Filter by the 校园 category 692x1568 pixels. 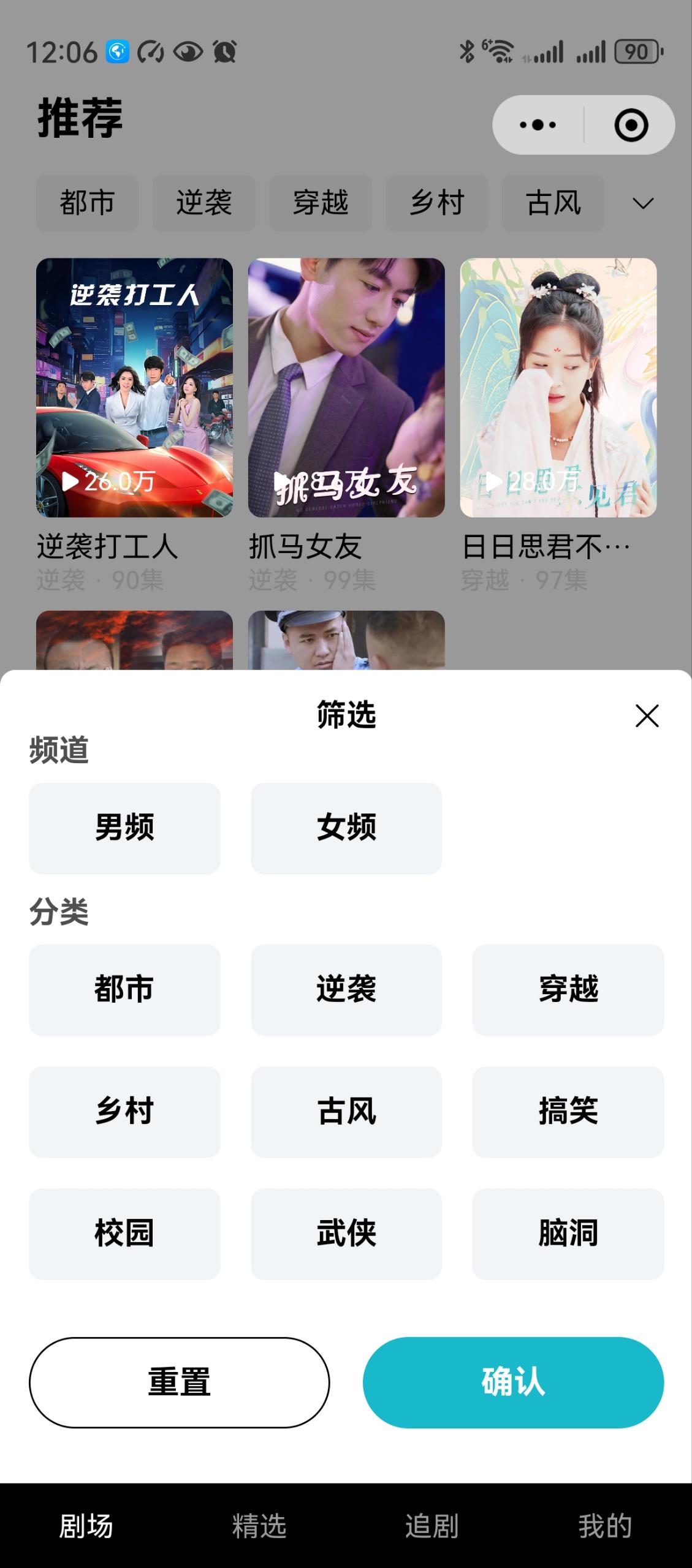coord(124,1234)
